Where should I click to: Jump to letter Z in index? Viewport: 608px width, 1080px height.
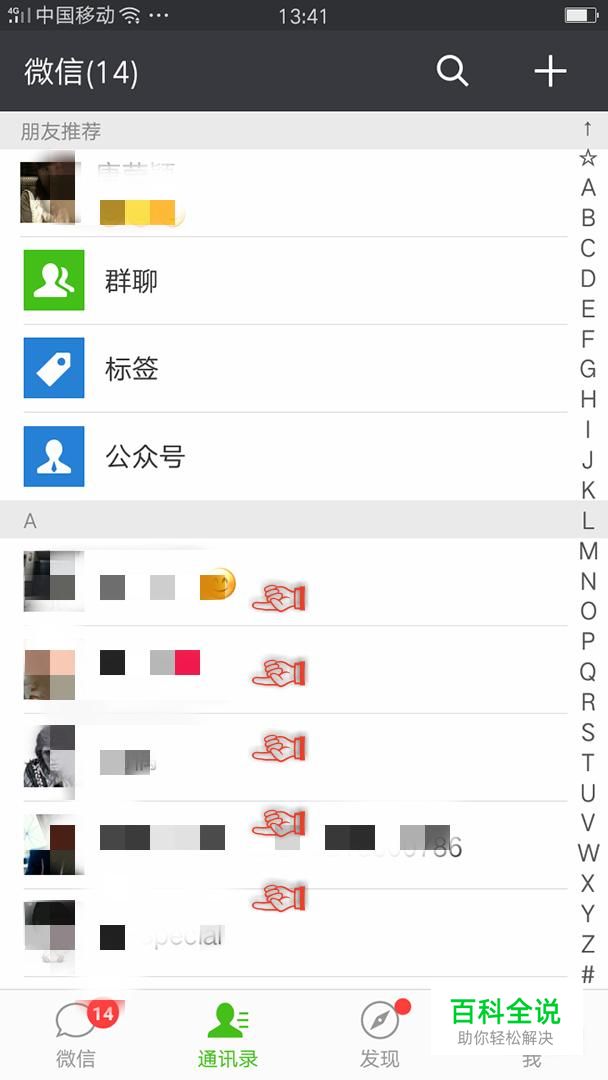[x=588, y=944]
